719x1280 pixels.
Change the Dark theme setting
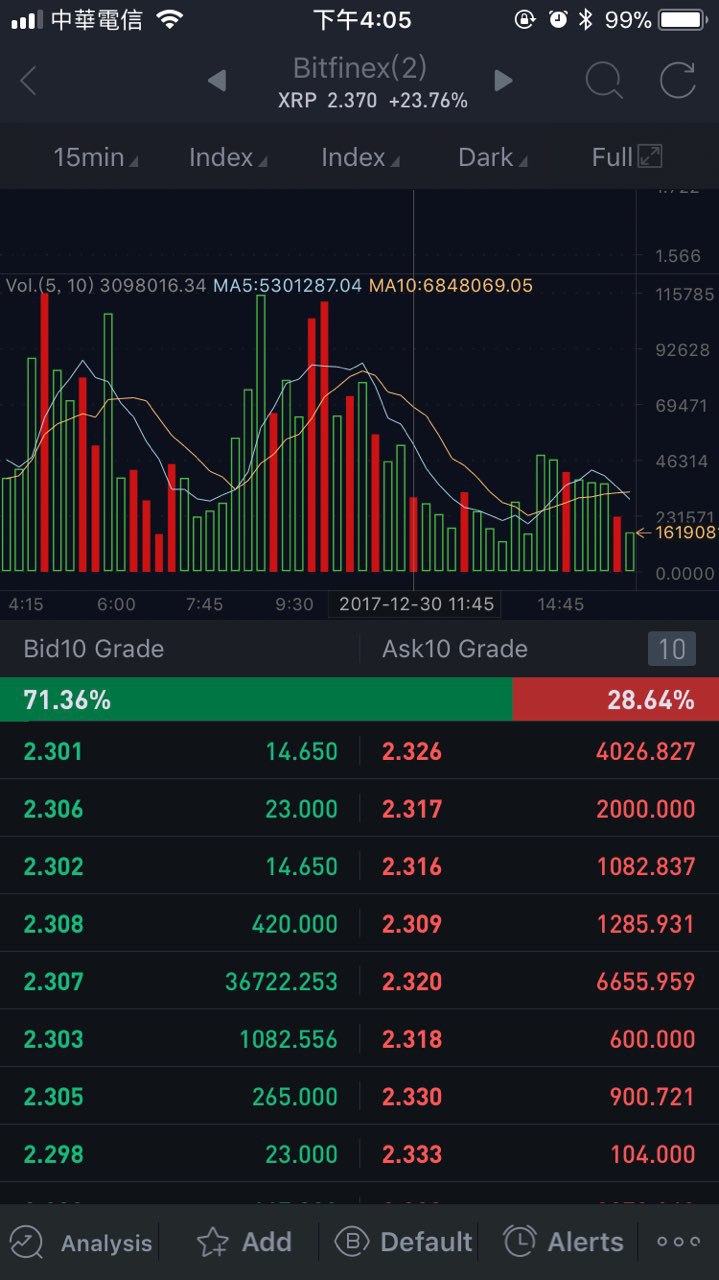click(x=492, y=157)
